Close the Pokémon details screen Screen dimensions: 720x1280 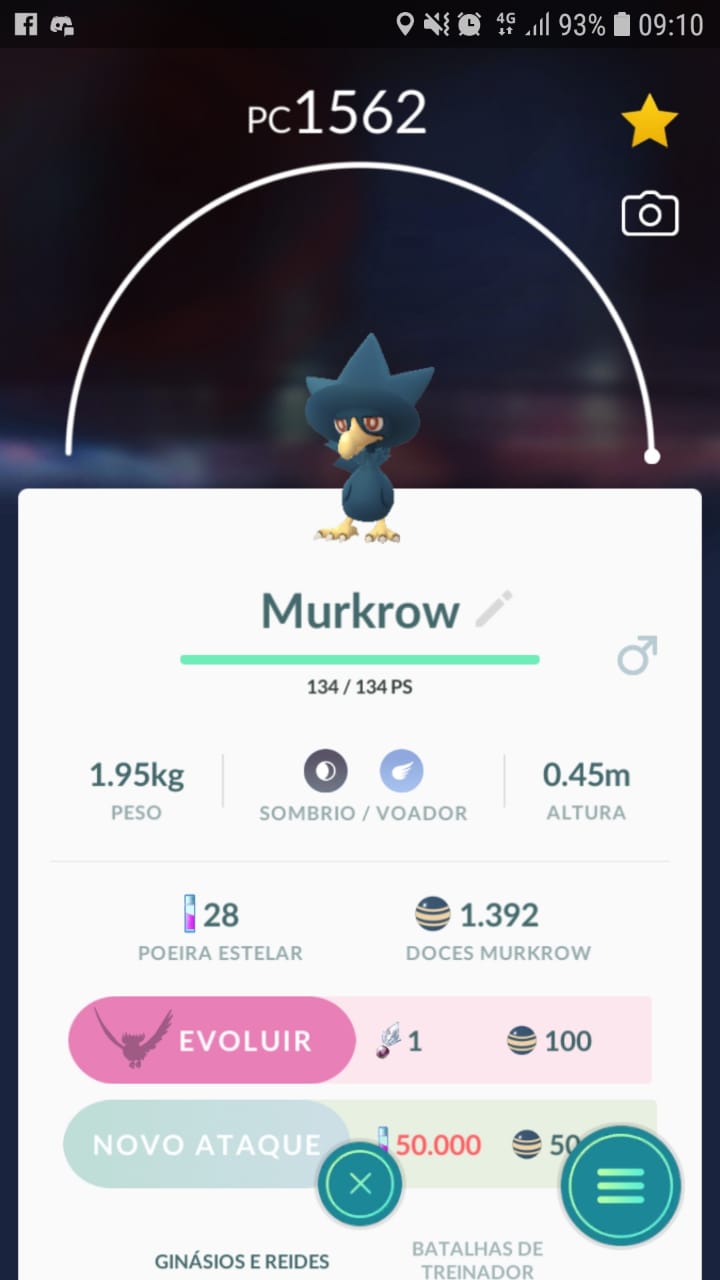(360, 1185)
